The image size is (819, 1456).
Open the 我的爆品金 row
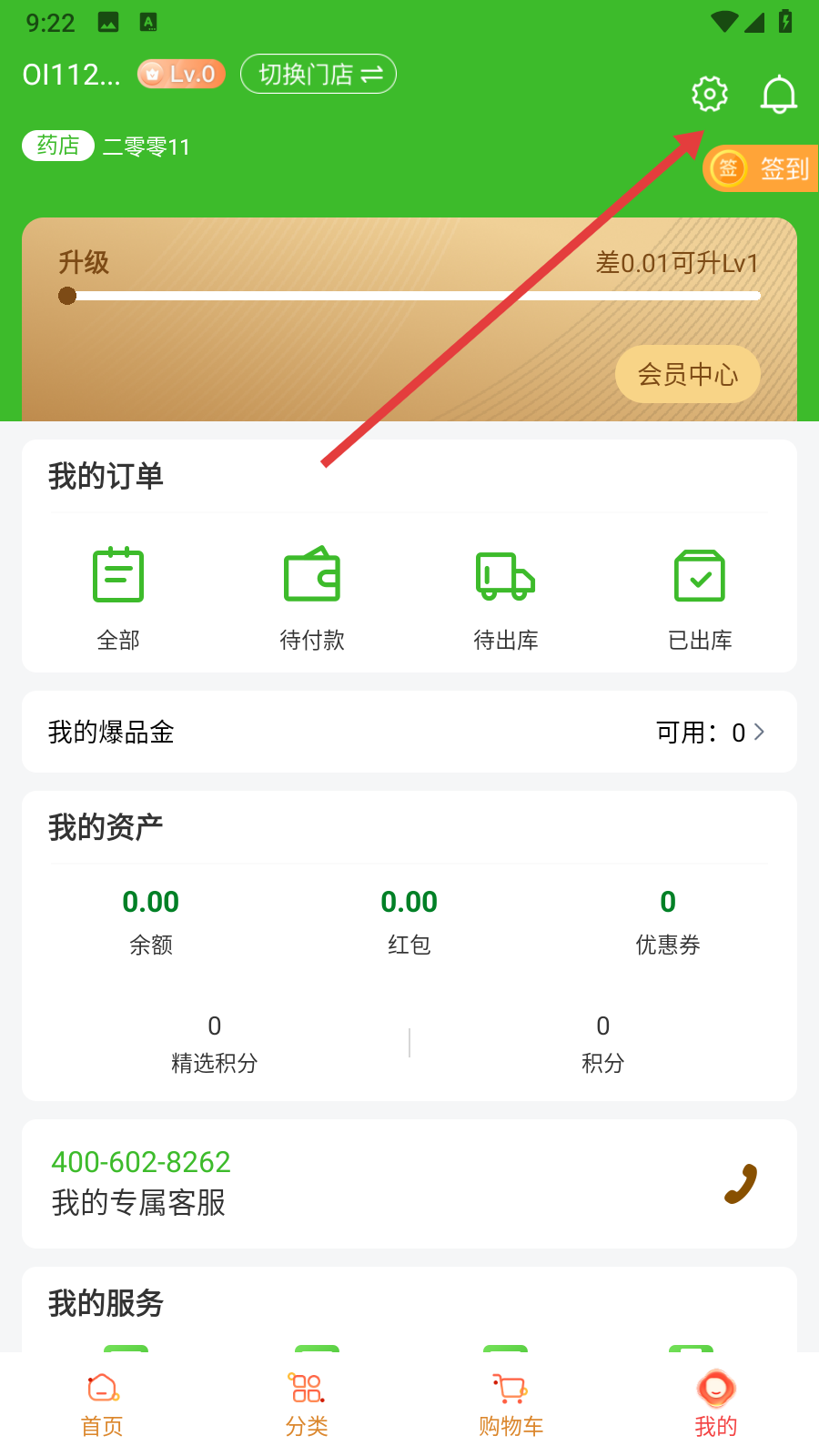[x=409, y=732]
